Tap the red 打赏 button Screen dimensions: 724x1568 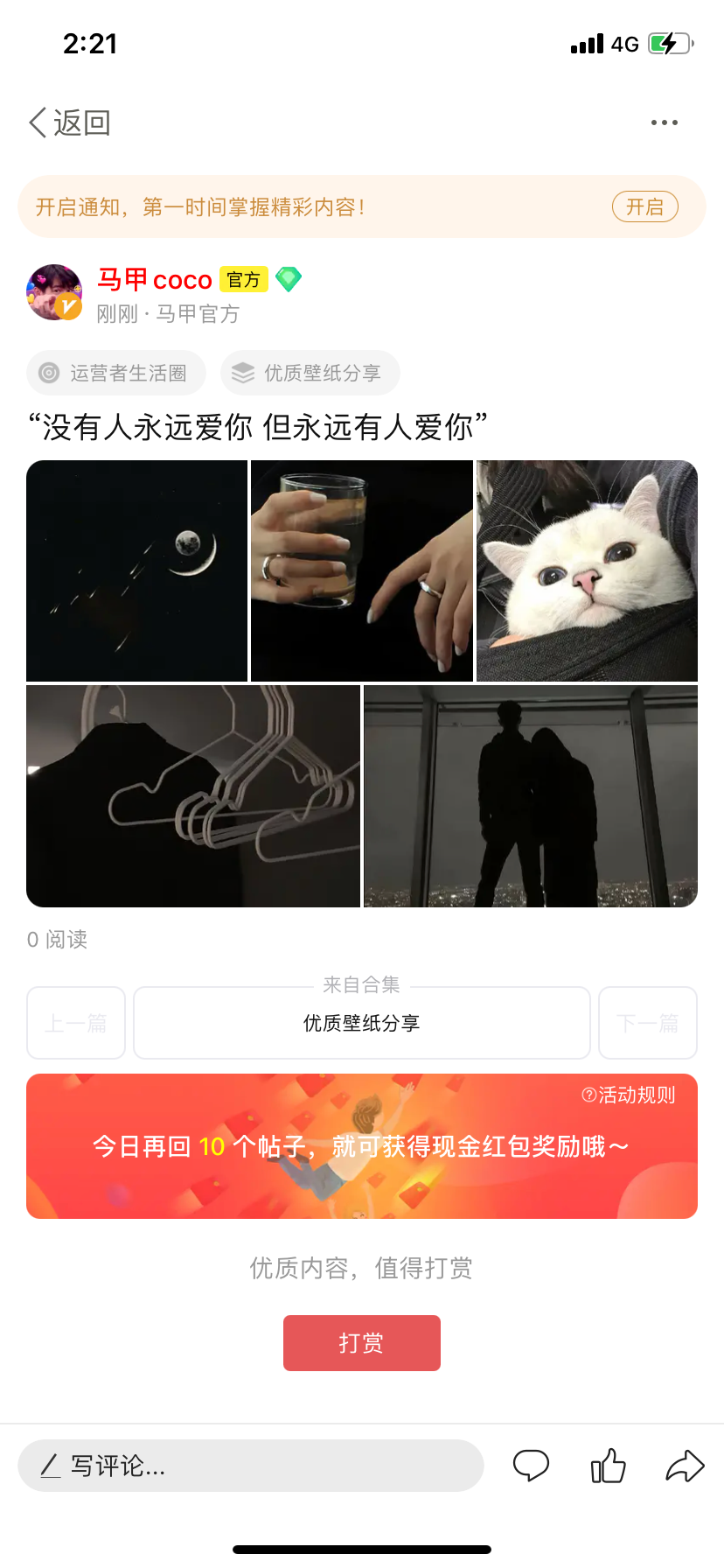click(361, 1342)
